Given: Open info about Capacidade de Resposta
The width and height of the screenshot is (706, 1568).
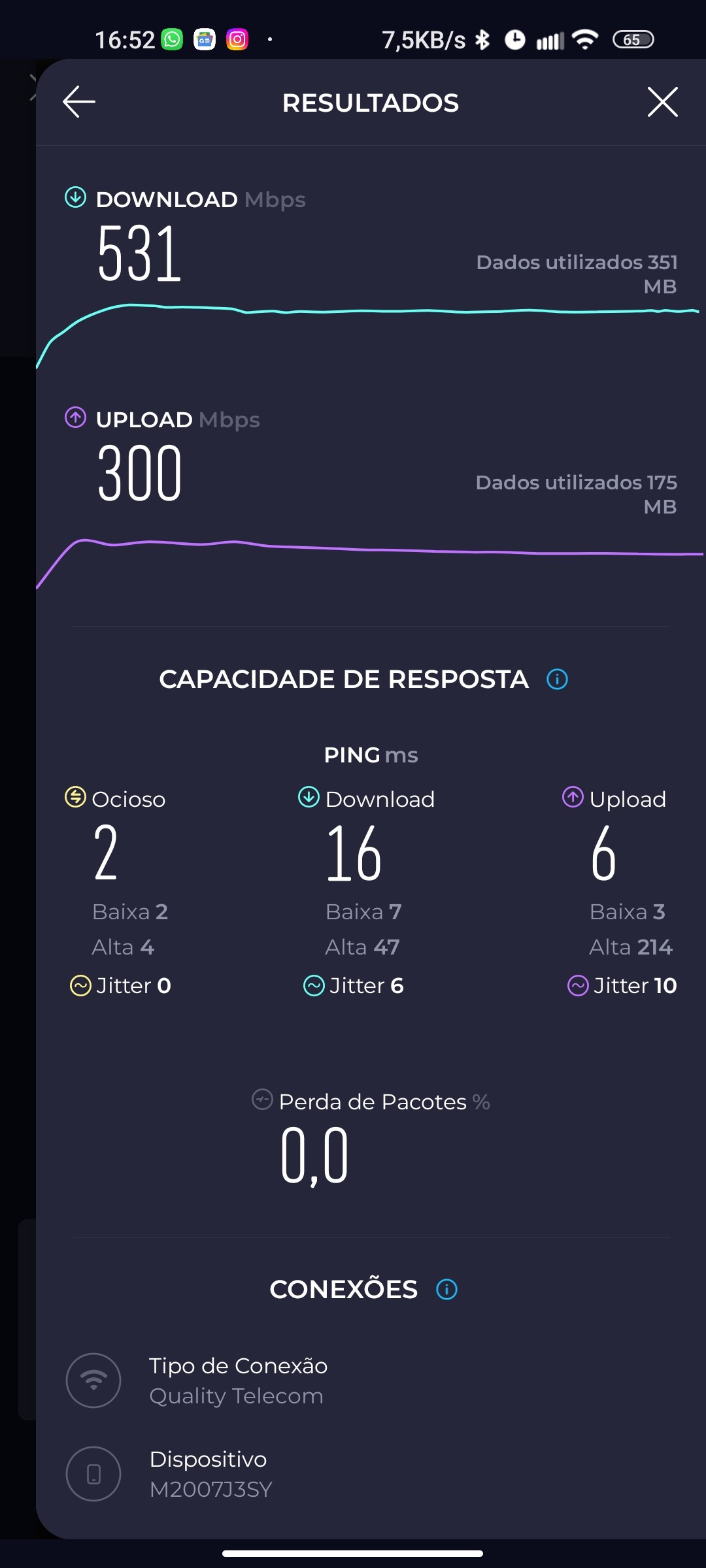Looking at the screenshot, I should pos(557,679).
